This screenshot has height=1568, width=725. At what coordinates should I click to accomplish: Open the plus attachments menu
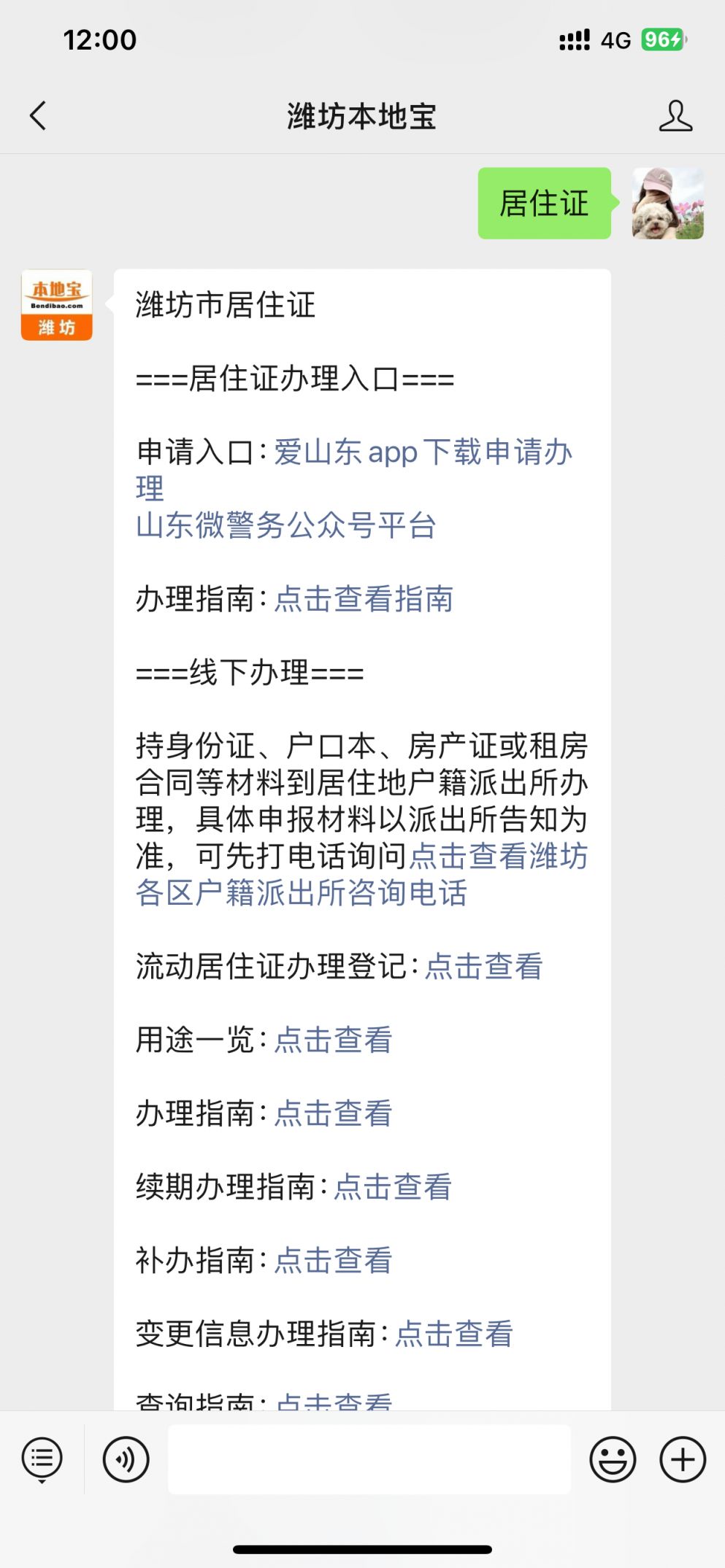point(683,1459)
